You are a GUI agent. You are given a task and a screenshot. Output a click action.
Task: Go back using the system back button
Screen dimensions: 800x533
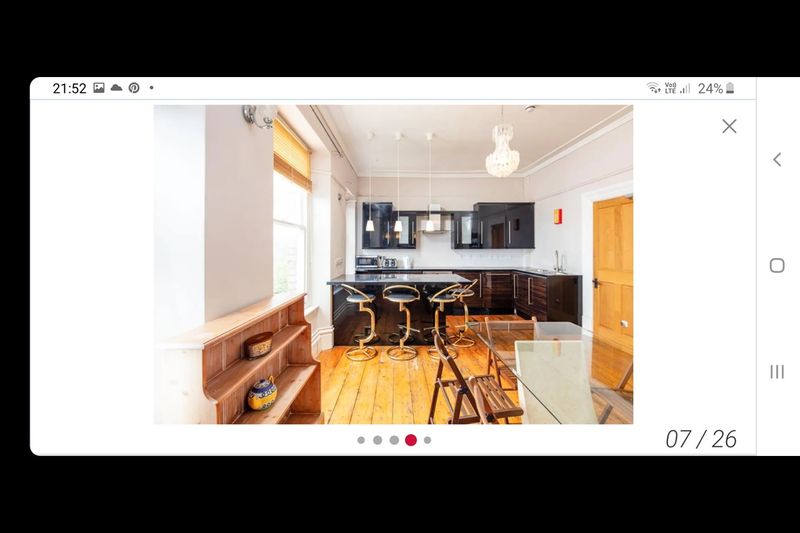(x=777, y=159)
